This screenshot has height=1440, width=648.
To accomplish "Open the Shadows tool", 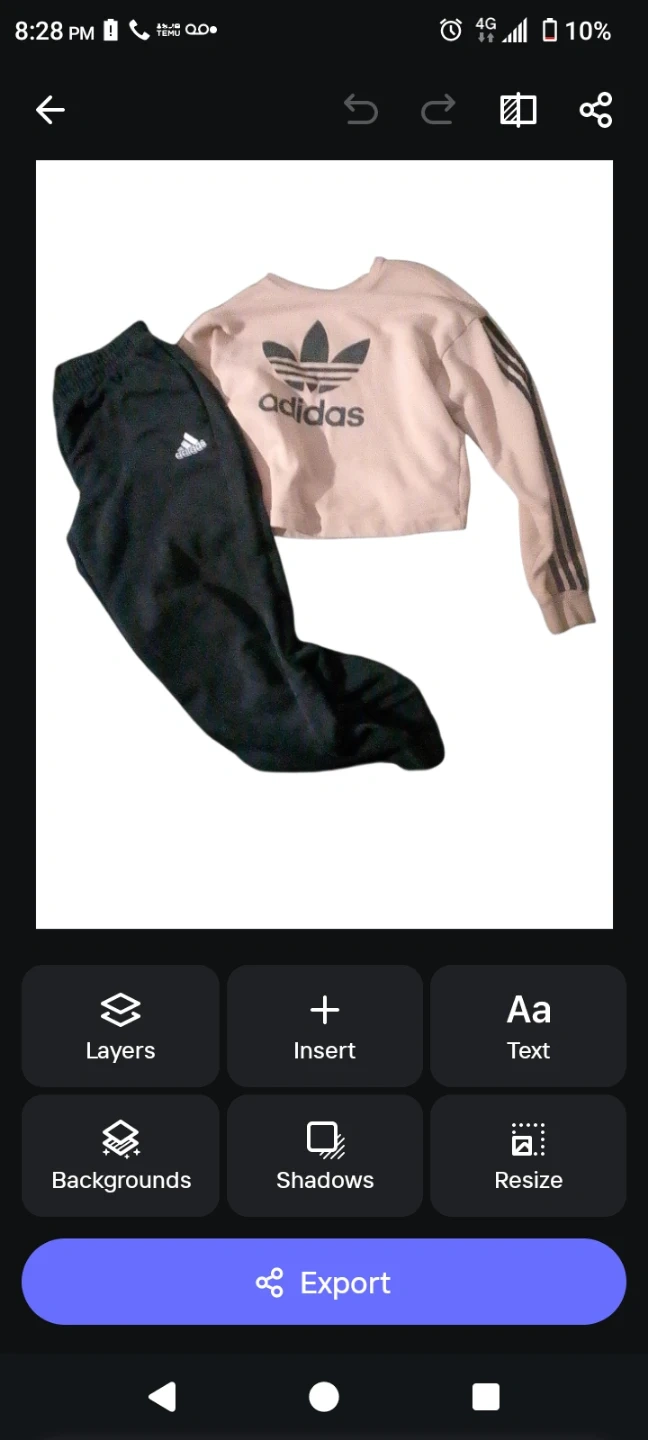I will click(324, 1156).
